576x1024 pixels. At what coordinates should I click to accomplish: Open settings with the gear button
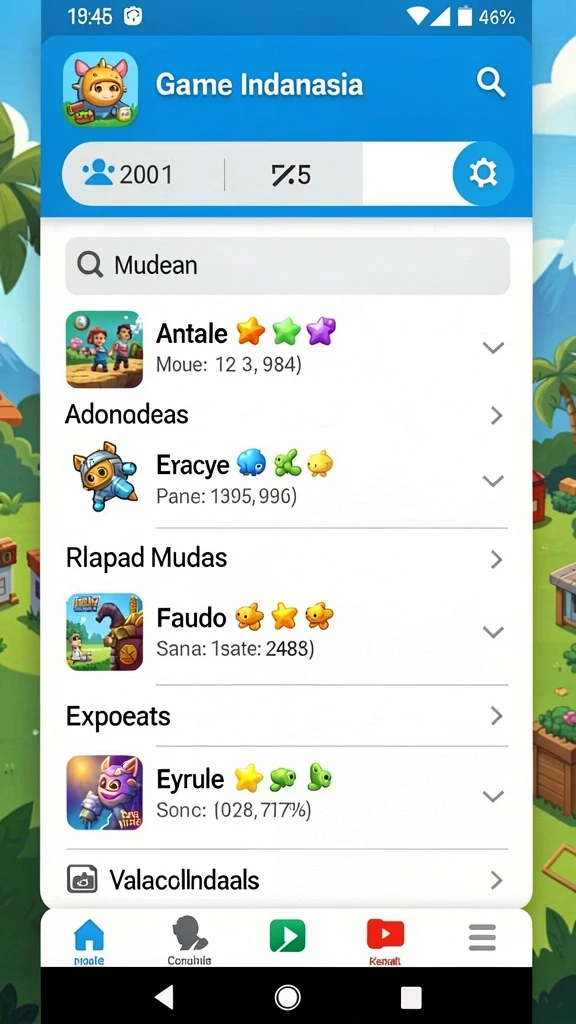pyautogui.click(x=483, y=174)
